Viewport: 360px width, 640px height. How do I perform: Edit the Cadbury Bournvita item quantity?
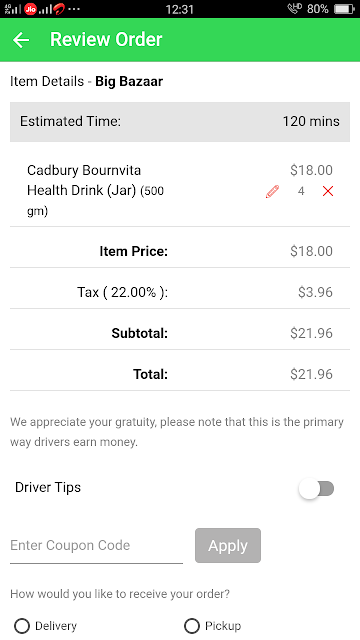272,191
